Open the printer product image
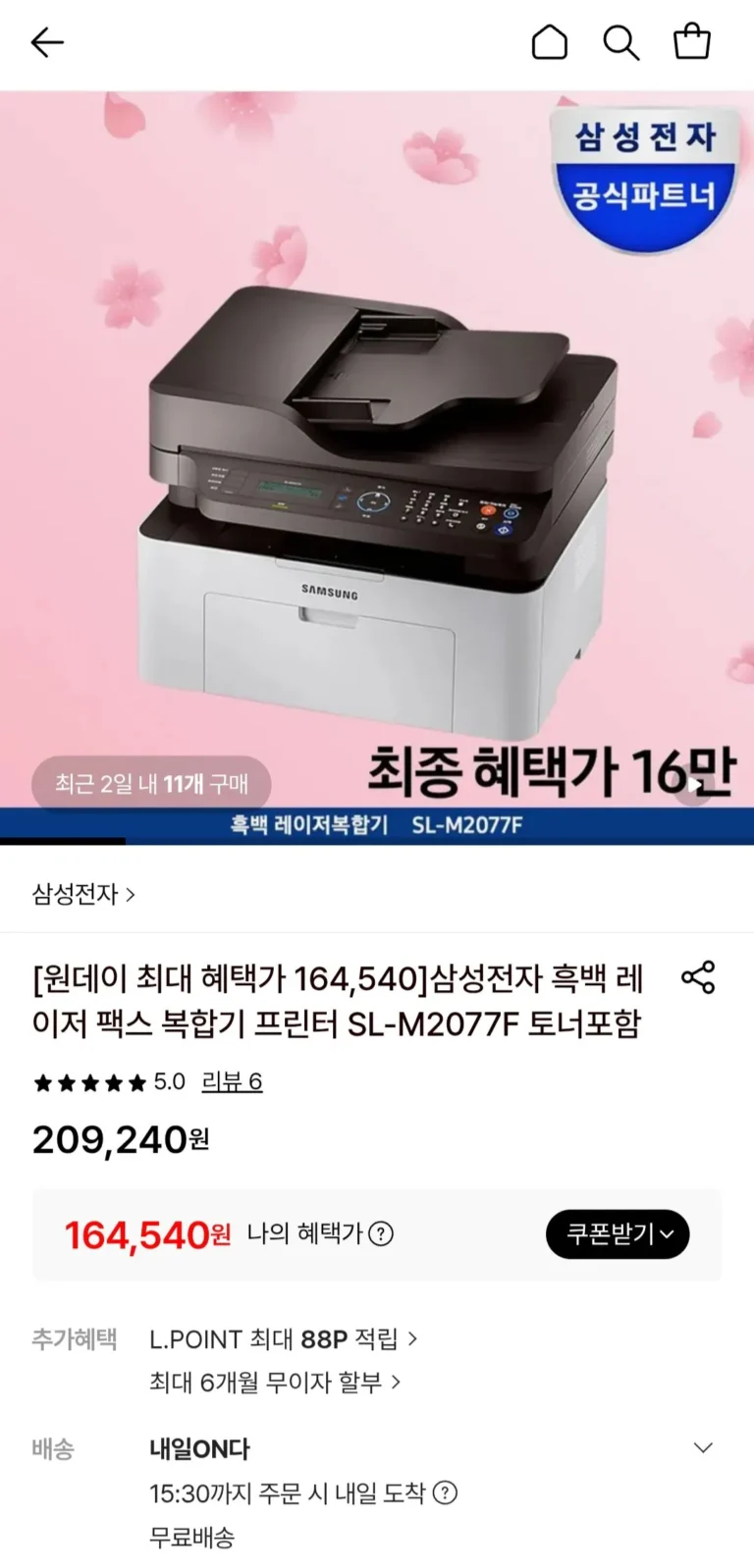This screenshot has height=1568, width=754. pos(377,491)
